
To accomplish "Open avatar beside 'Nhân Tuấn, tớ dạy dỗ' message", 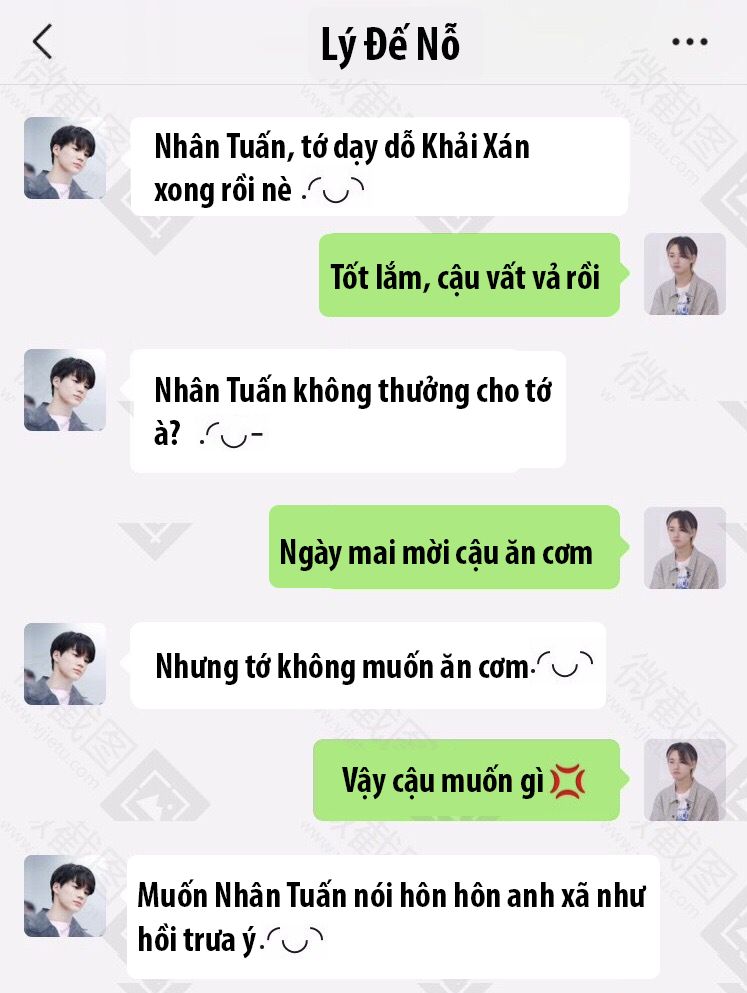I will coord(65,158).
